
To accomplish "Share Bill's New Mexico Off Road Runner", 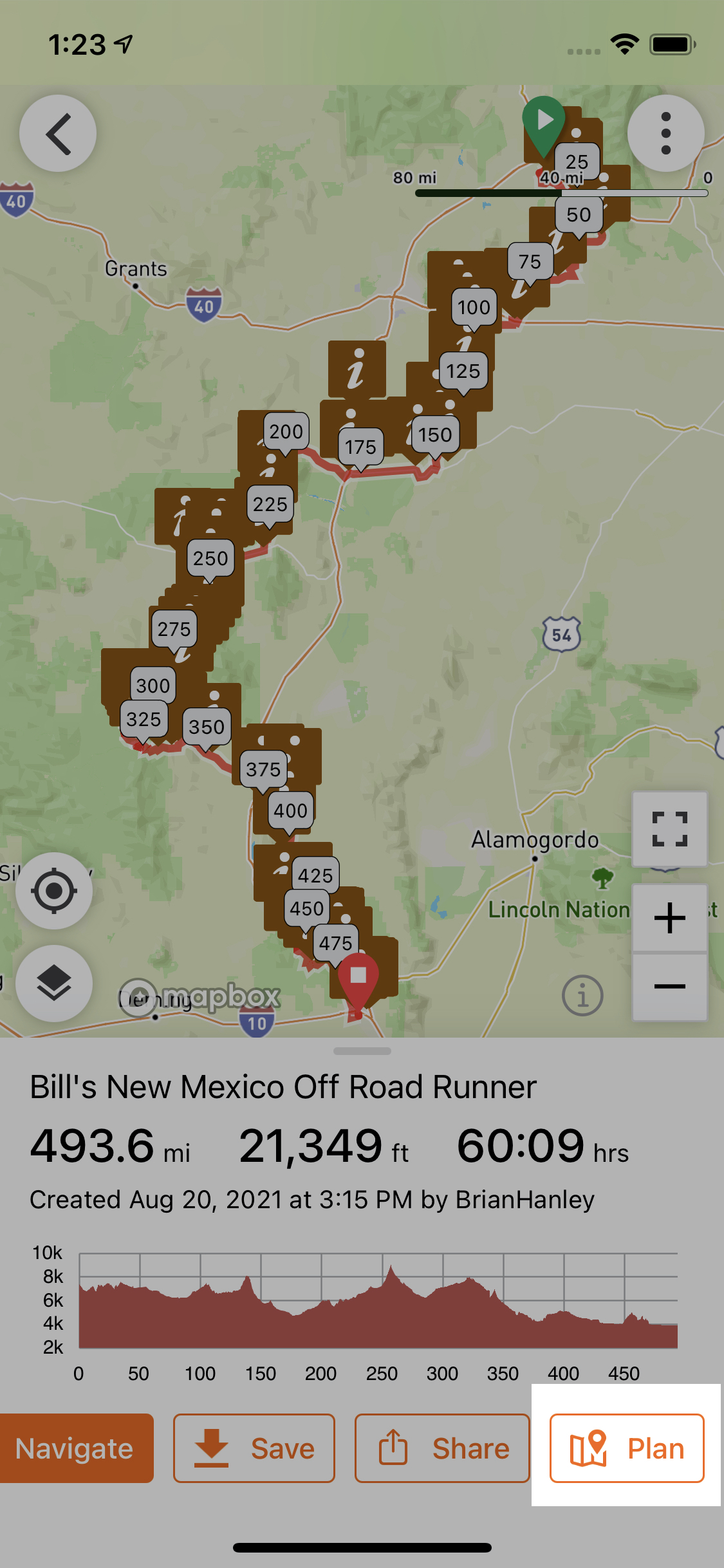I will click(442, 1448).
